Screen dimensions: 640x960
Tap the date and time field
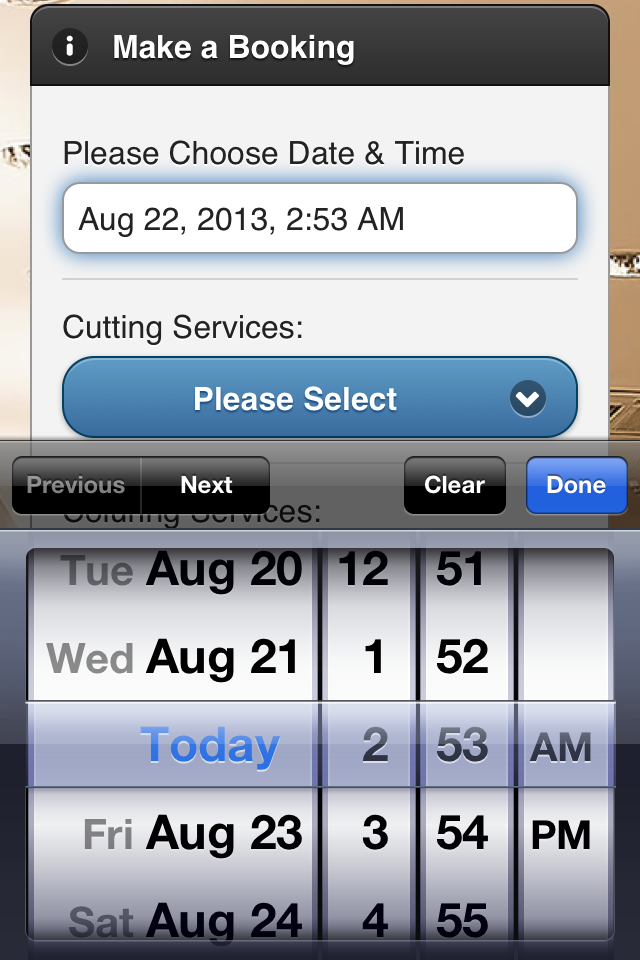click(x=319, y=218)
